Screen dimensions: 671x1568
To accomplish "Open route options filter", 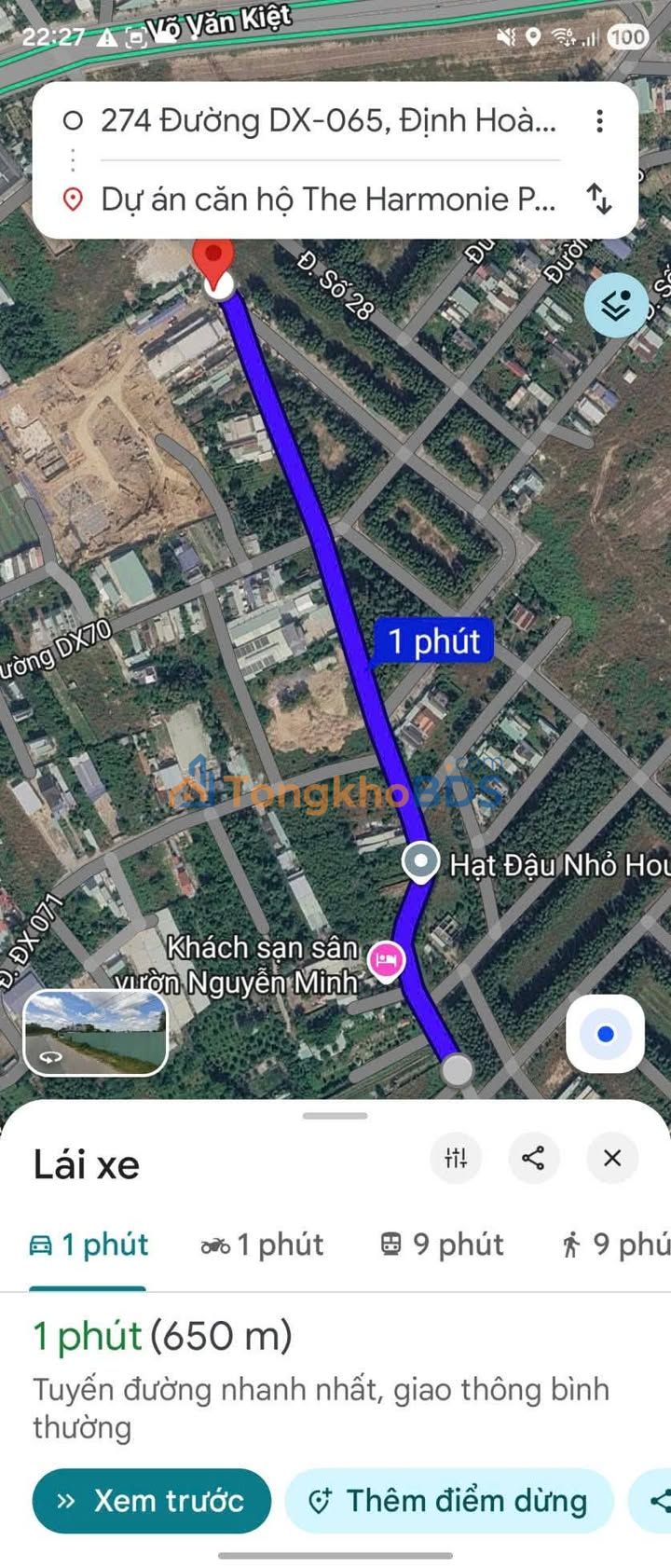I will pos(456,1158).
